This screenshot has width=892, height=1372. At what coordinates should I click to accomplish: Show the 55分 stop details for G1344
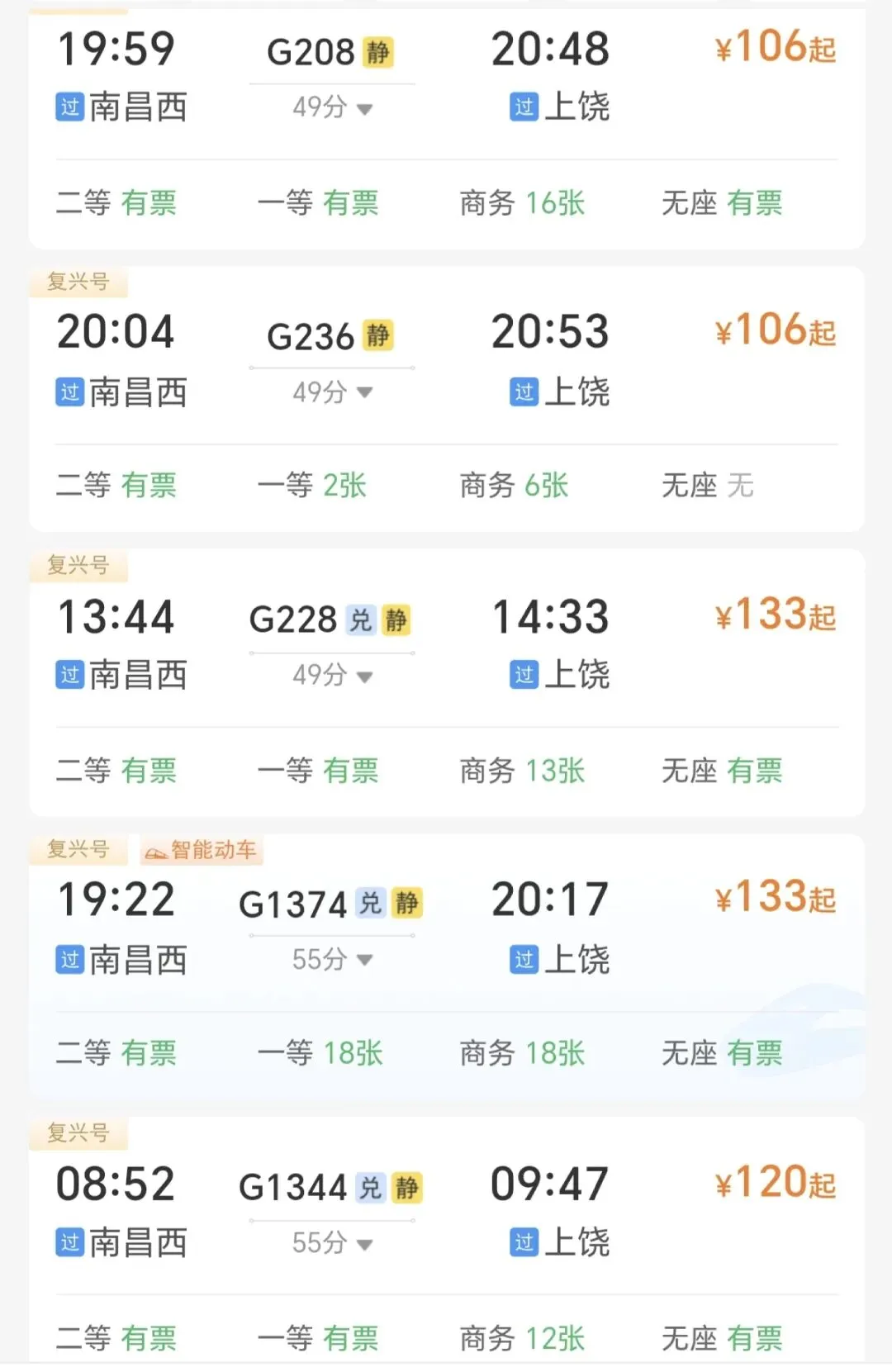coord(332,1243)
